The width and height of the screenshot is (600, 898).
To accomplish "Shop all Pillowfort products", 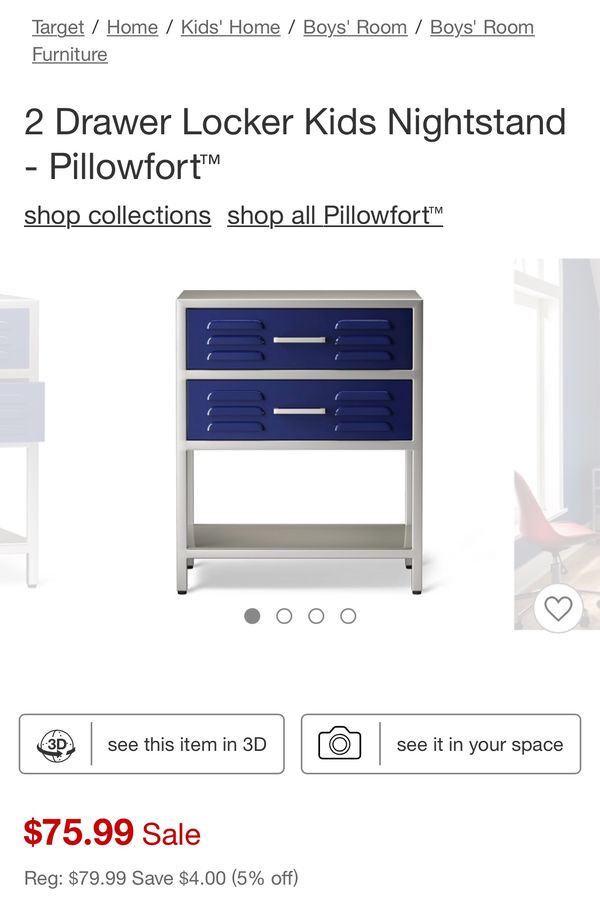I will [x=335, y=215].
